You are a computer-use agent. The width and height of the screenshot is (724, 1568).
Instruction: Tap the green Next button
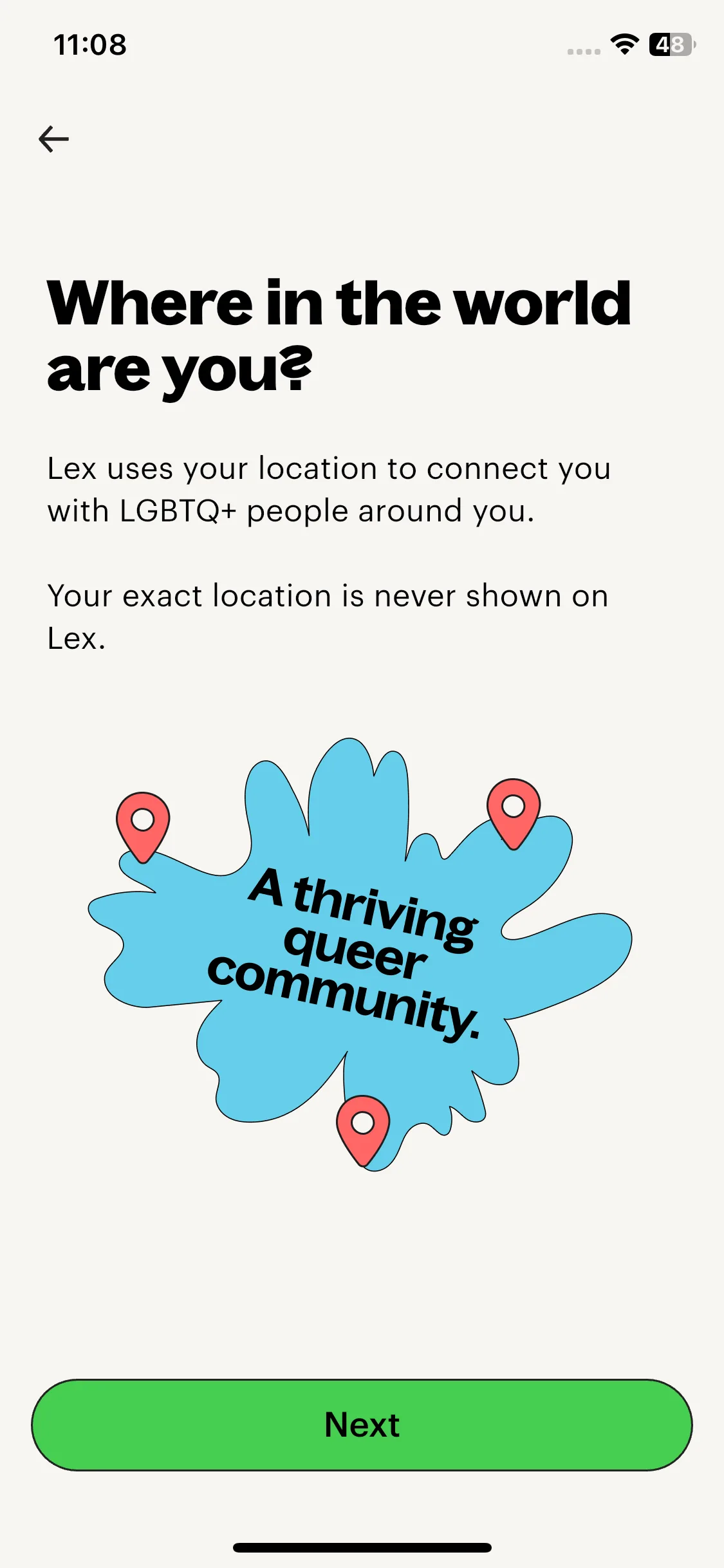(x=362, y=1424)
